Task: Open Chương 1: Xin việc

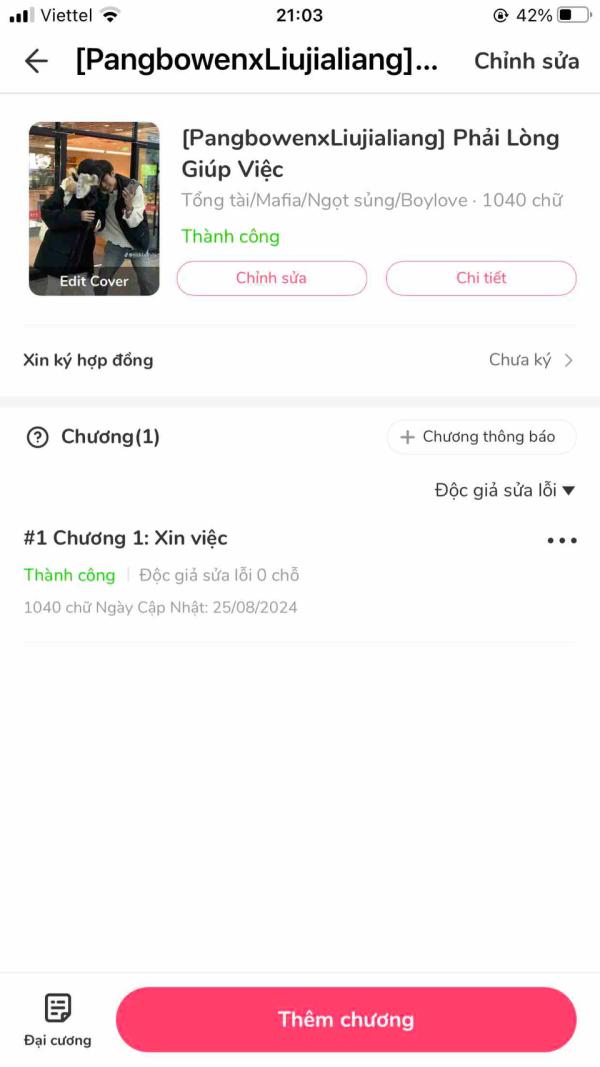Action: point(126,538)
